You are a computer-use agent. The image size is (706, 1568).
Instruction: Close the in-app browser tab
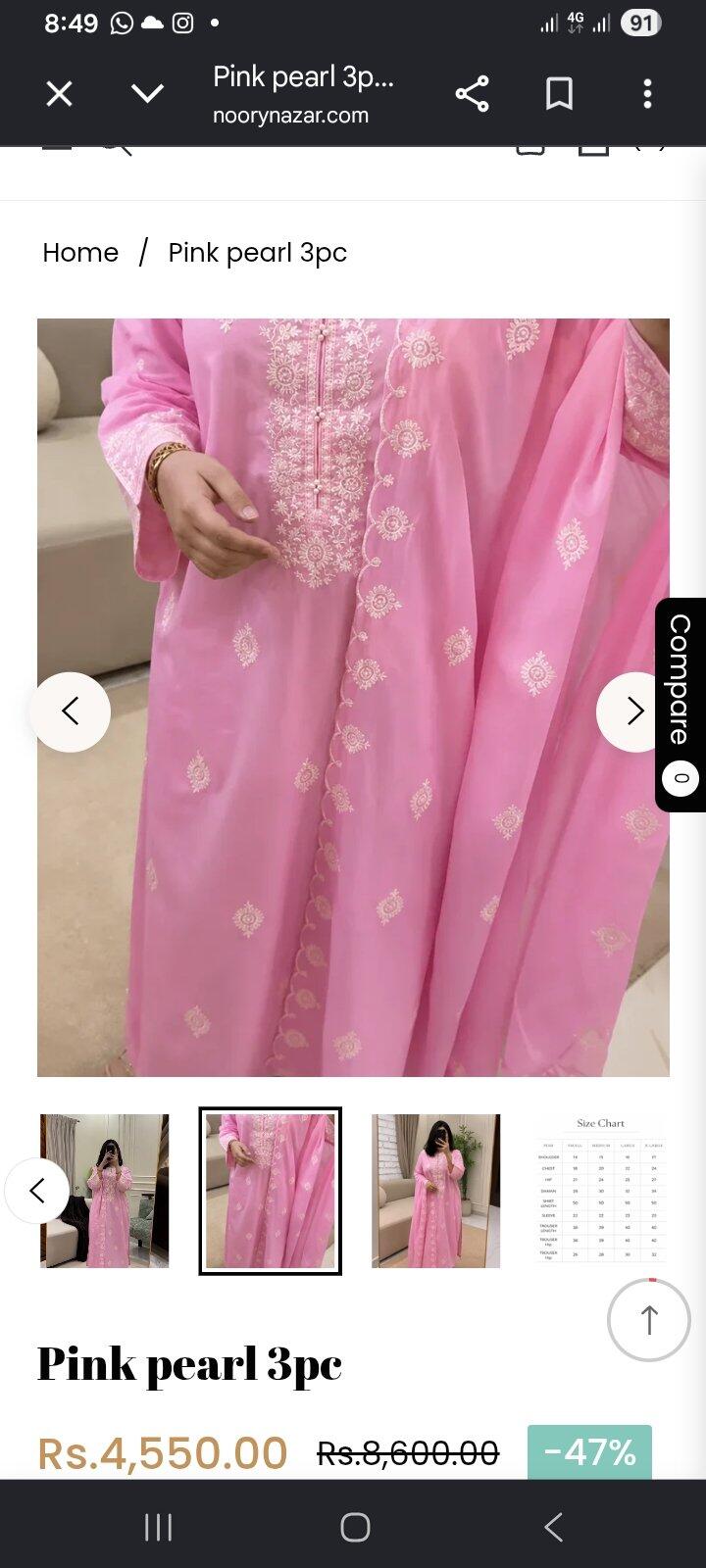click(x=60, y=94)
